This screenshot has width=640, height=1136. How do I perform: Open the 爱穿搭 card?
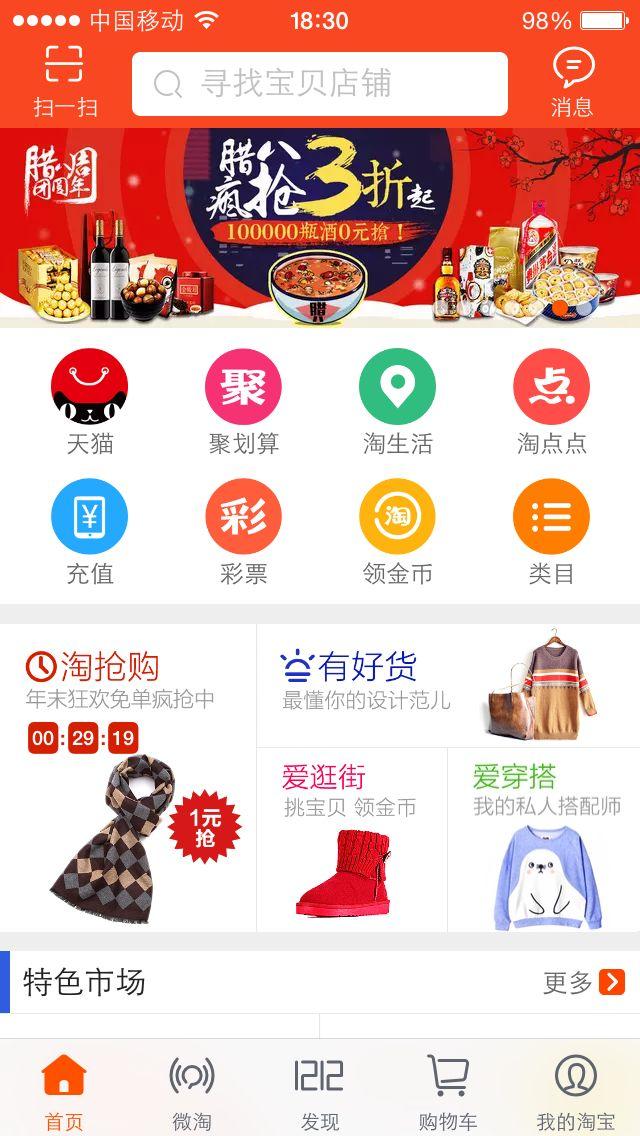(x=544, y=840)
